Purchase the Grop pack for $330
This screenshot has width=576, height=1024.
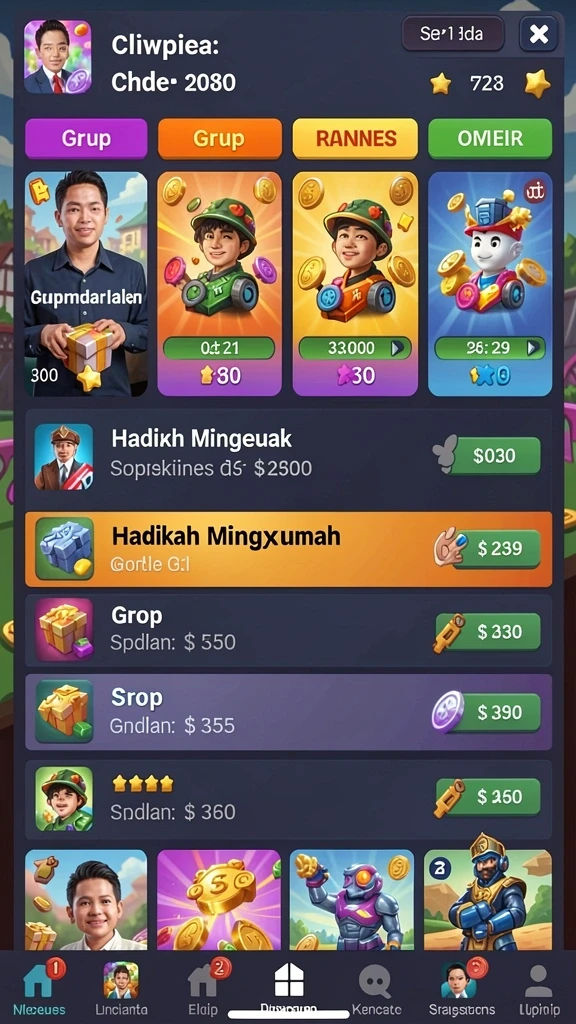tap(496, 632)
